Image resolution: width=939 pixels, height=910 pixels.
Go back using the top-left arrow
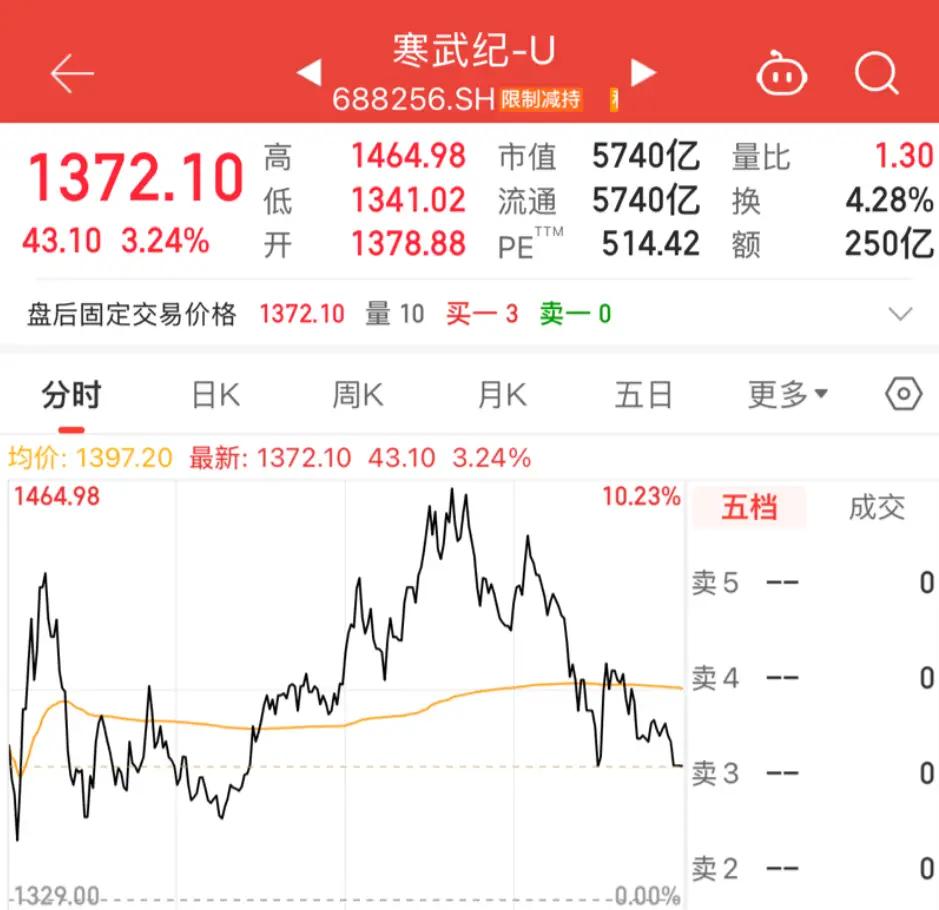pyautogui.click(x=72, y=73)
